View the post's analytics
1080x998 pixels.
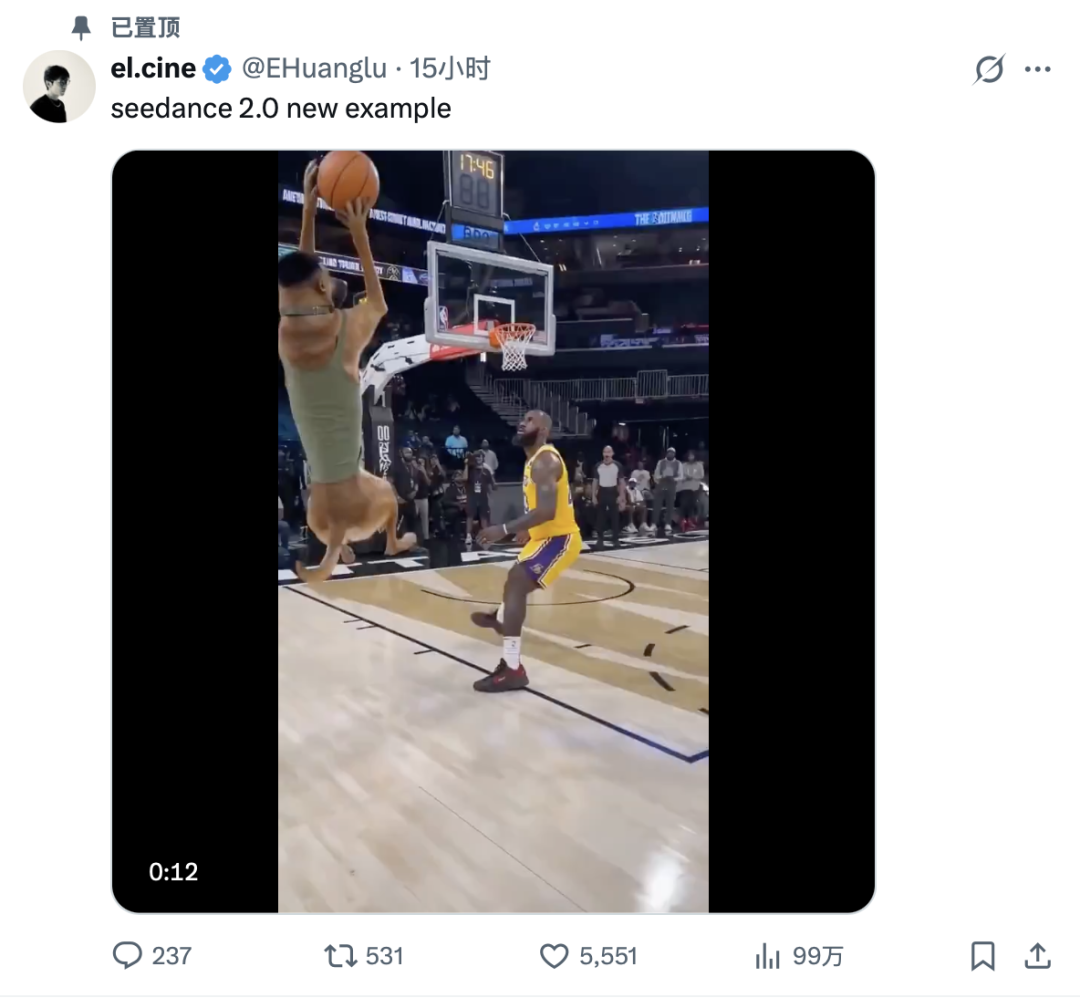tap(768, 956)
